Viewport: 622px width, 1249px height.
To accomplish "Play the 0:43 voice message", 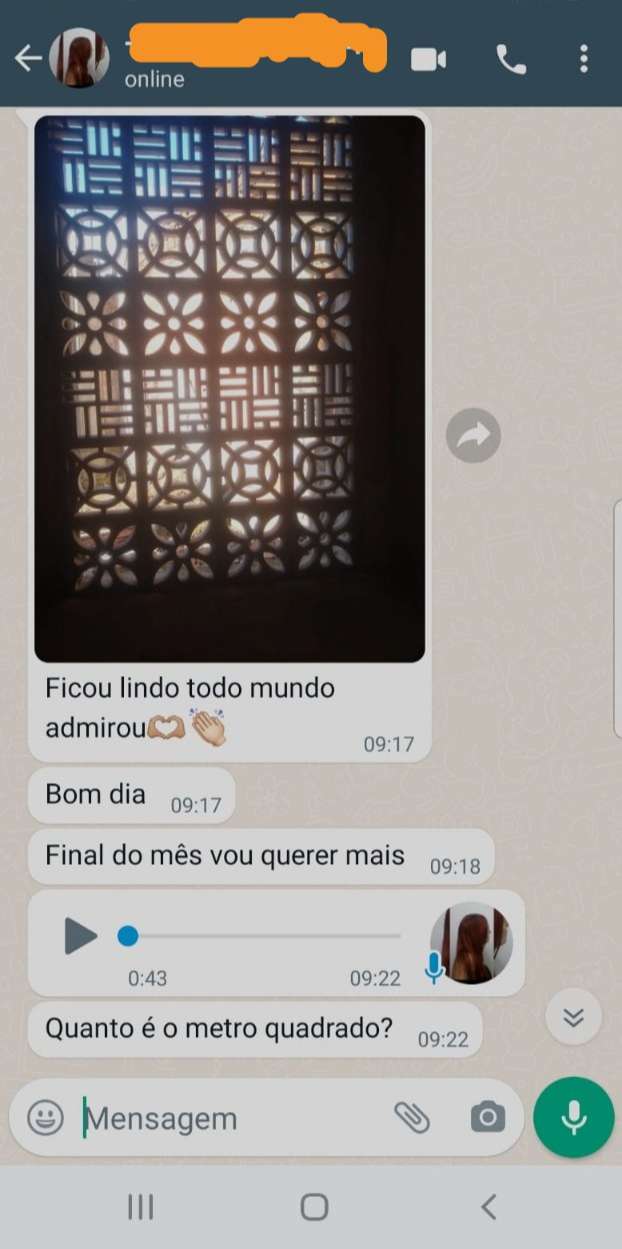I will coord(80,937).
